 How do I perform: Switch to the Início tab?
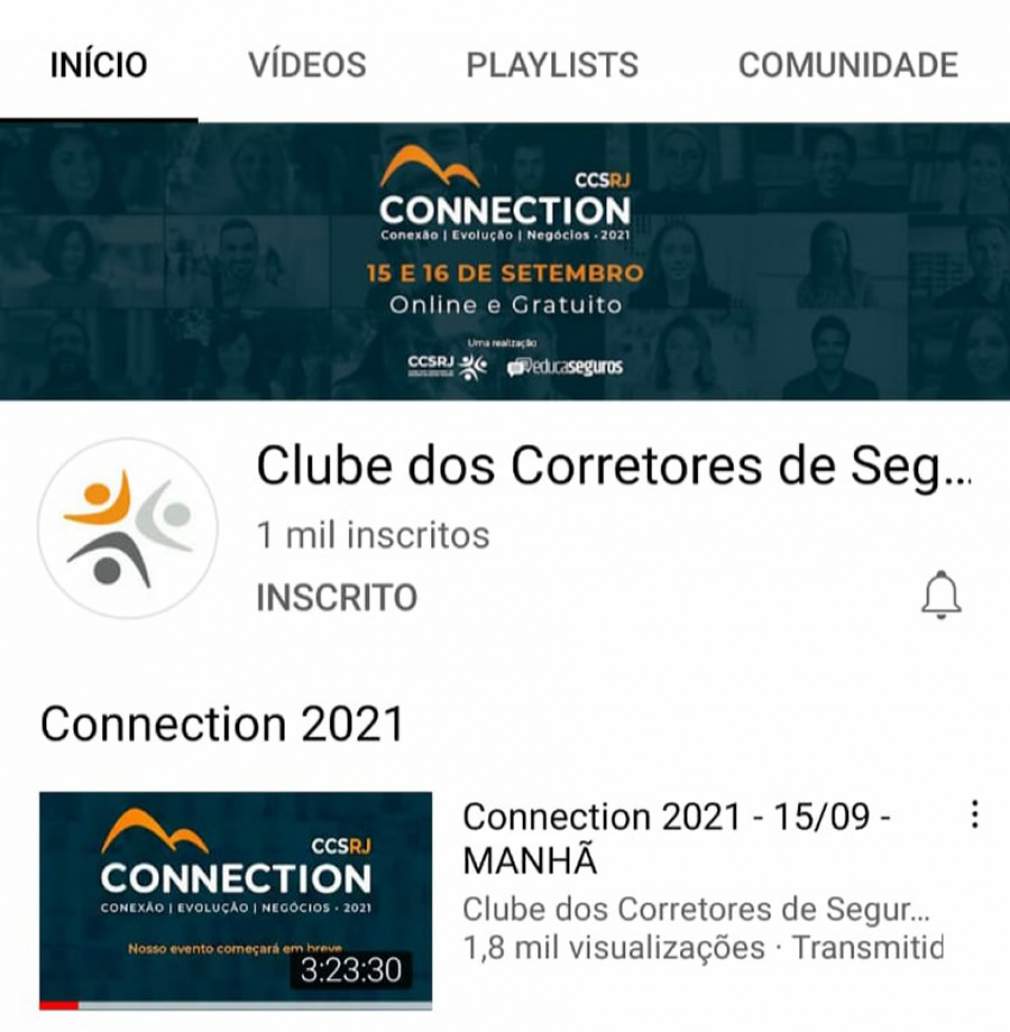click(98, 65)
